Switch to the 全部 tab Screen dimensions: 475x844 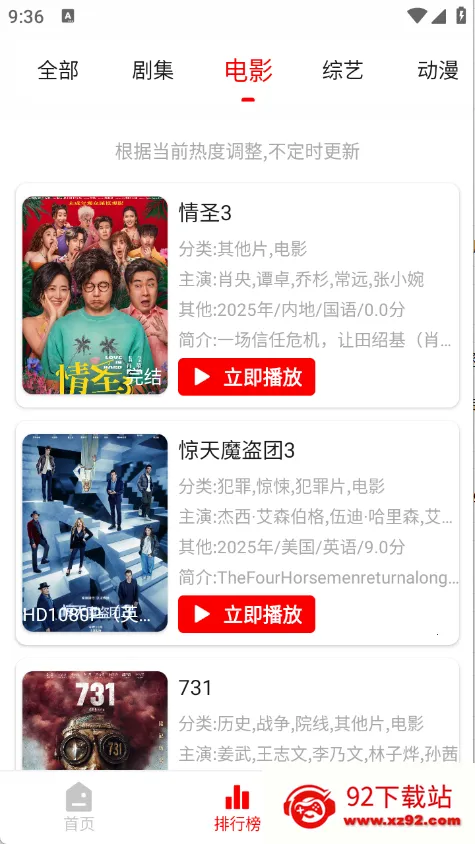58,71
